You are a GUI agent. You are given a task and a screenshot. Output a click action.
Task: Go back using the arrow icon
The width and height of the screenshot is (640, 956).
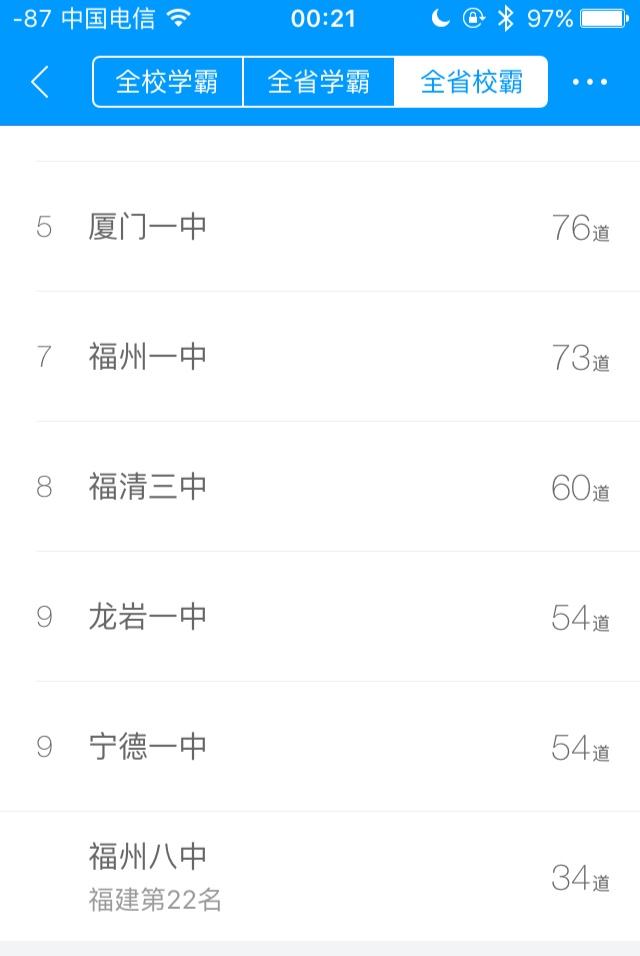point(40,82)
